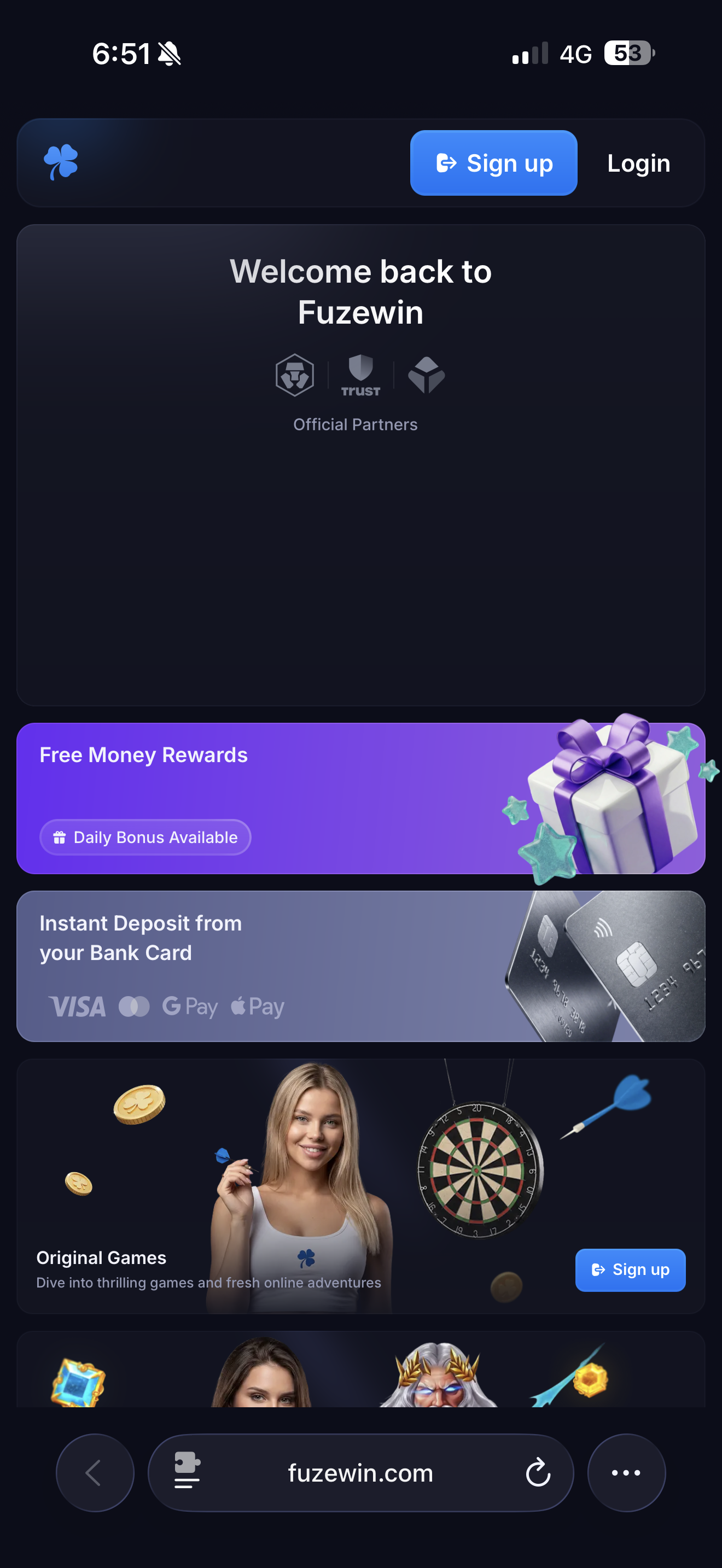Open Instant Deposit from your Bank Card banner
Screen dimensions: 722x1568
coord(360,966)
